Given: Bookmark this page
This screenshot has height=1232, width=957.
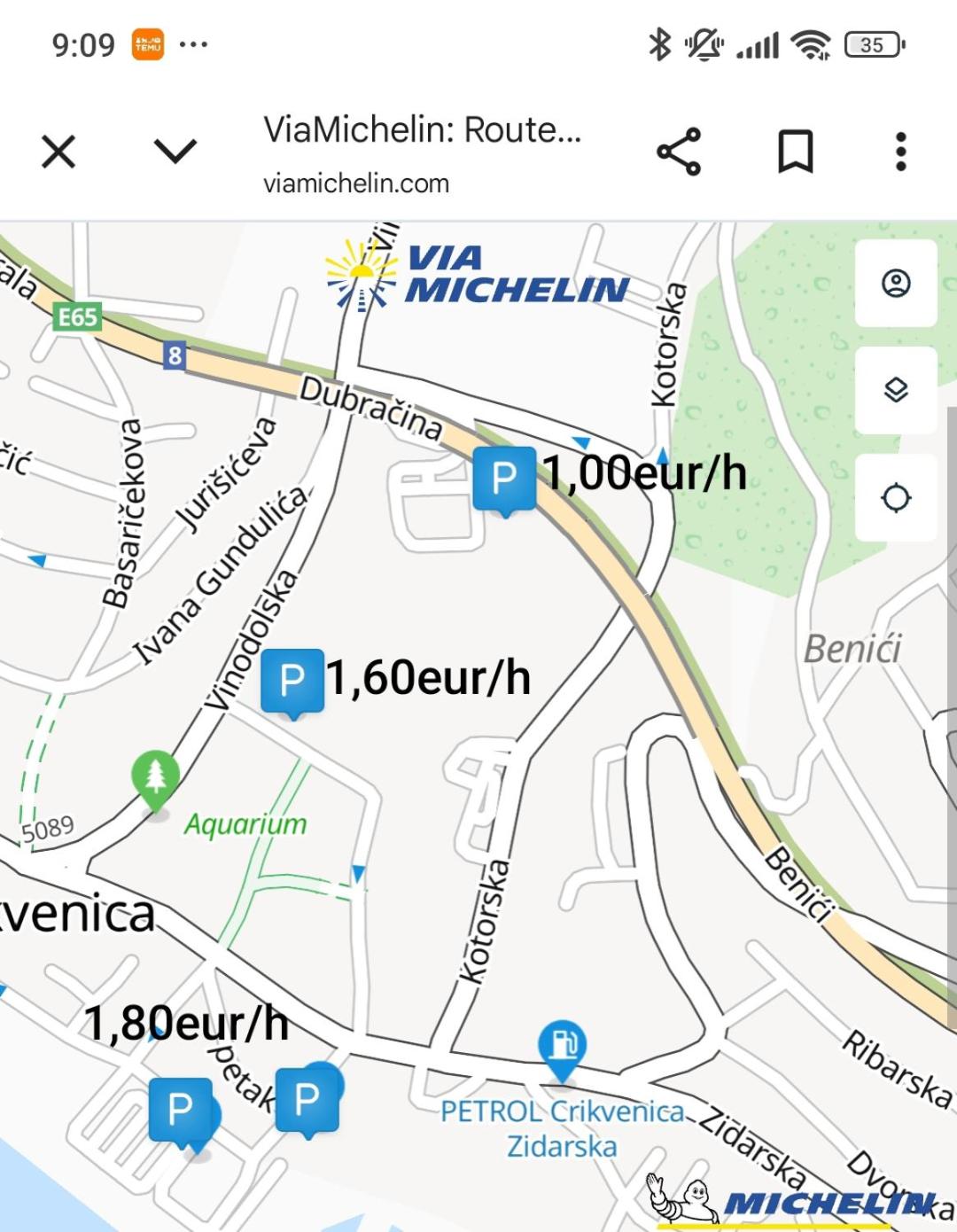Looking at the screenshot, I should click(x=795, y=152).
